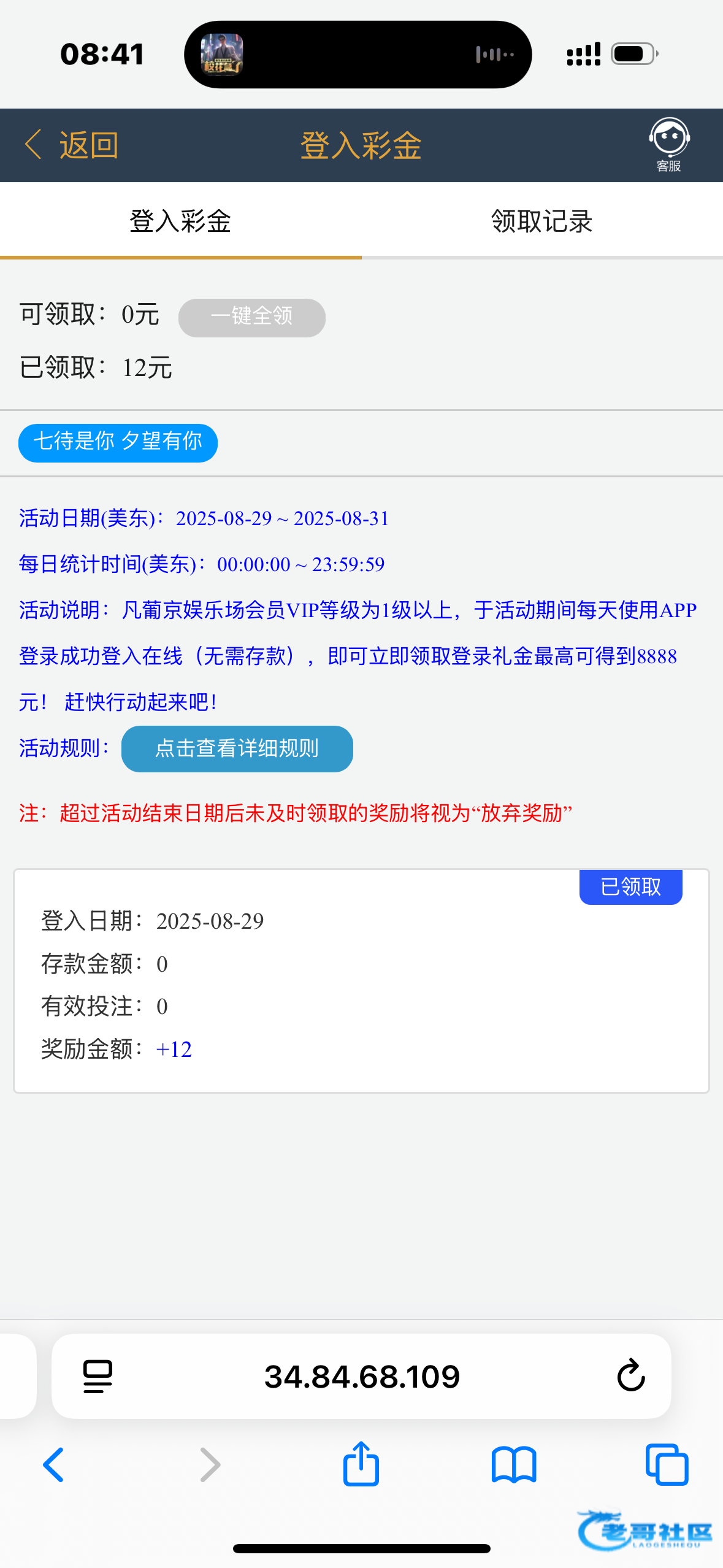Screen dimensions: 723x1568
Task: Share this page from the Safari toolbar
Action: pyautogui.click(x=361, y=1464)
